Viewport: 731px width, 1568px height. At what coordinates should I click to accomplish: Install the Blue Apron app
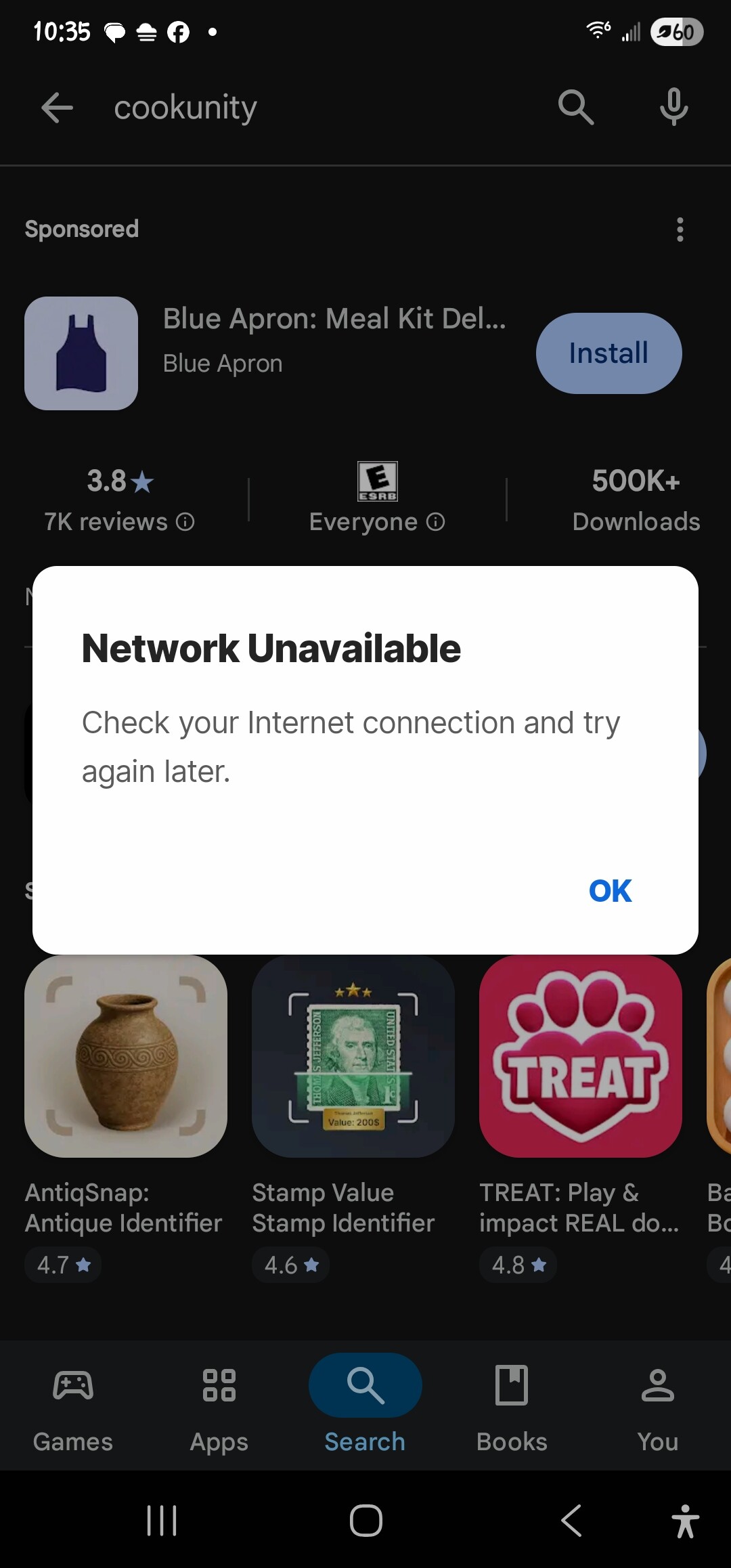tap(608, 353)
